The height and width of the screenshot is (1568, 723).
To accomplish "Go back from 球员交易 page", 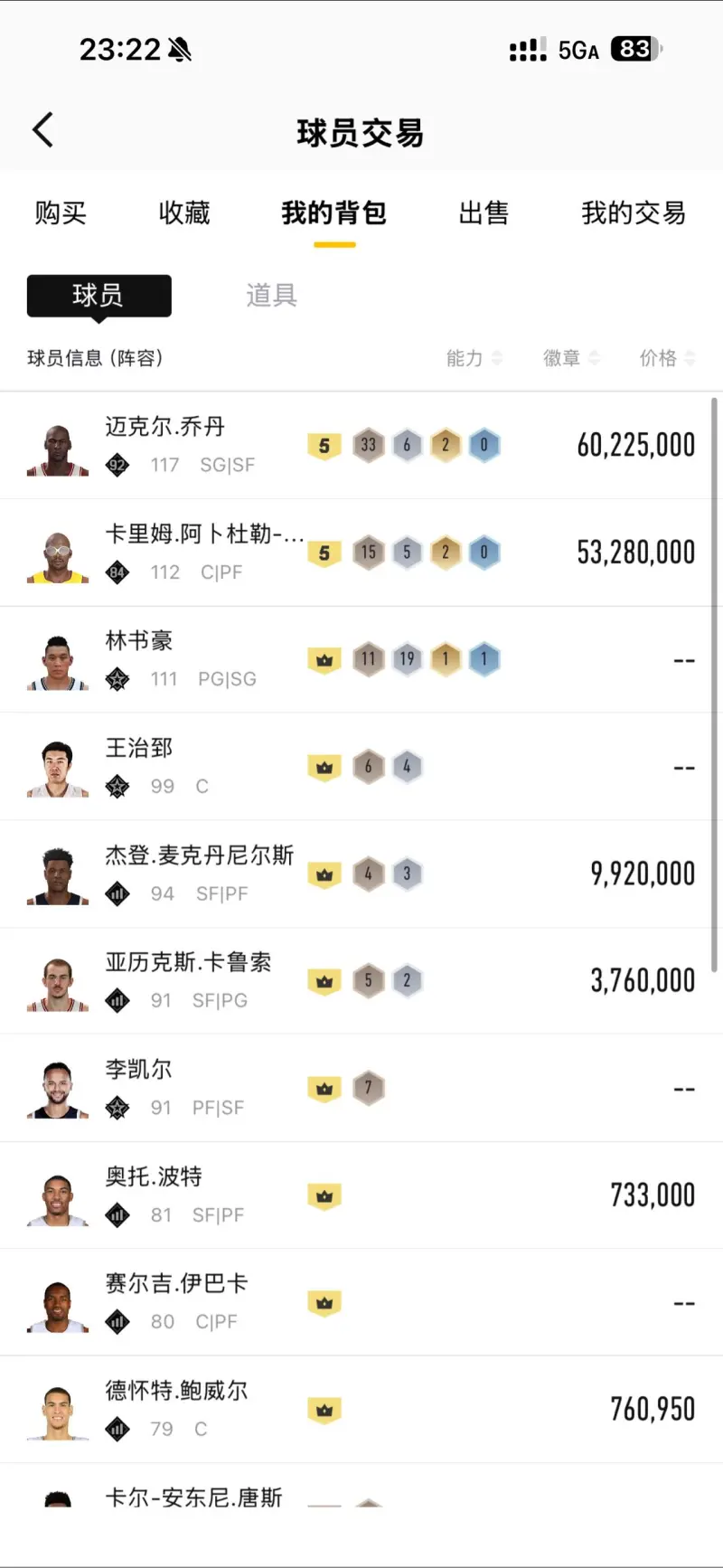I will (x=43, y=130).
